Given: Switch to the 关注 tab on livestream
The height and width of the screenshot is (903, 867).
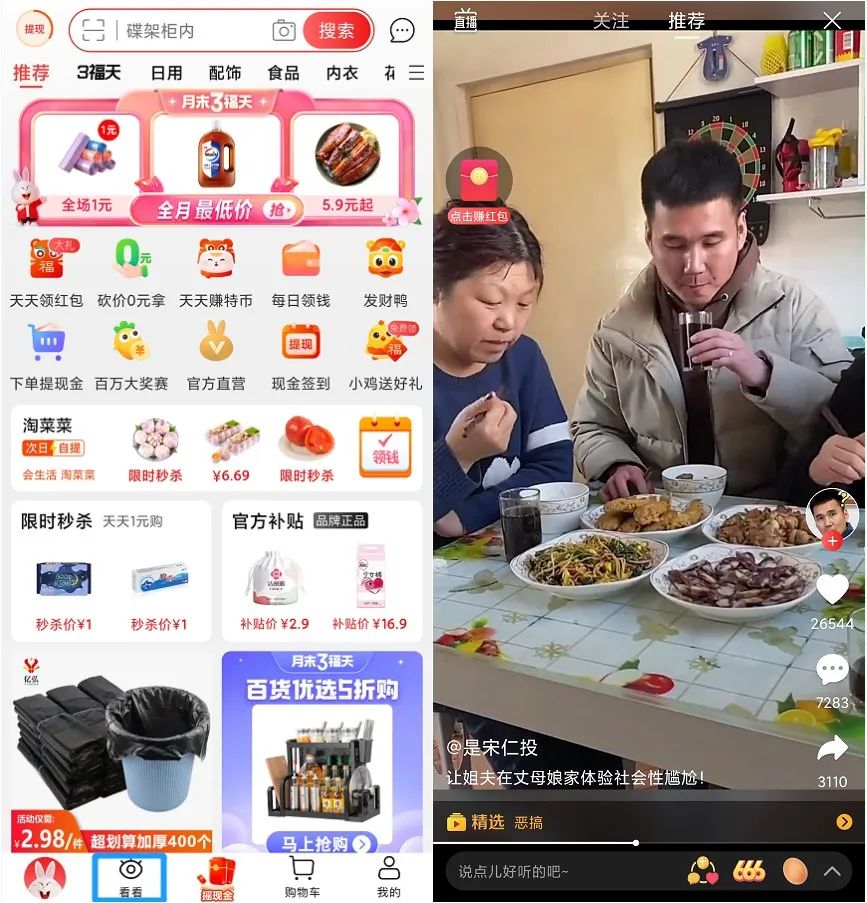Looking at the screenshot, I should tap(612, 21).
